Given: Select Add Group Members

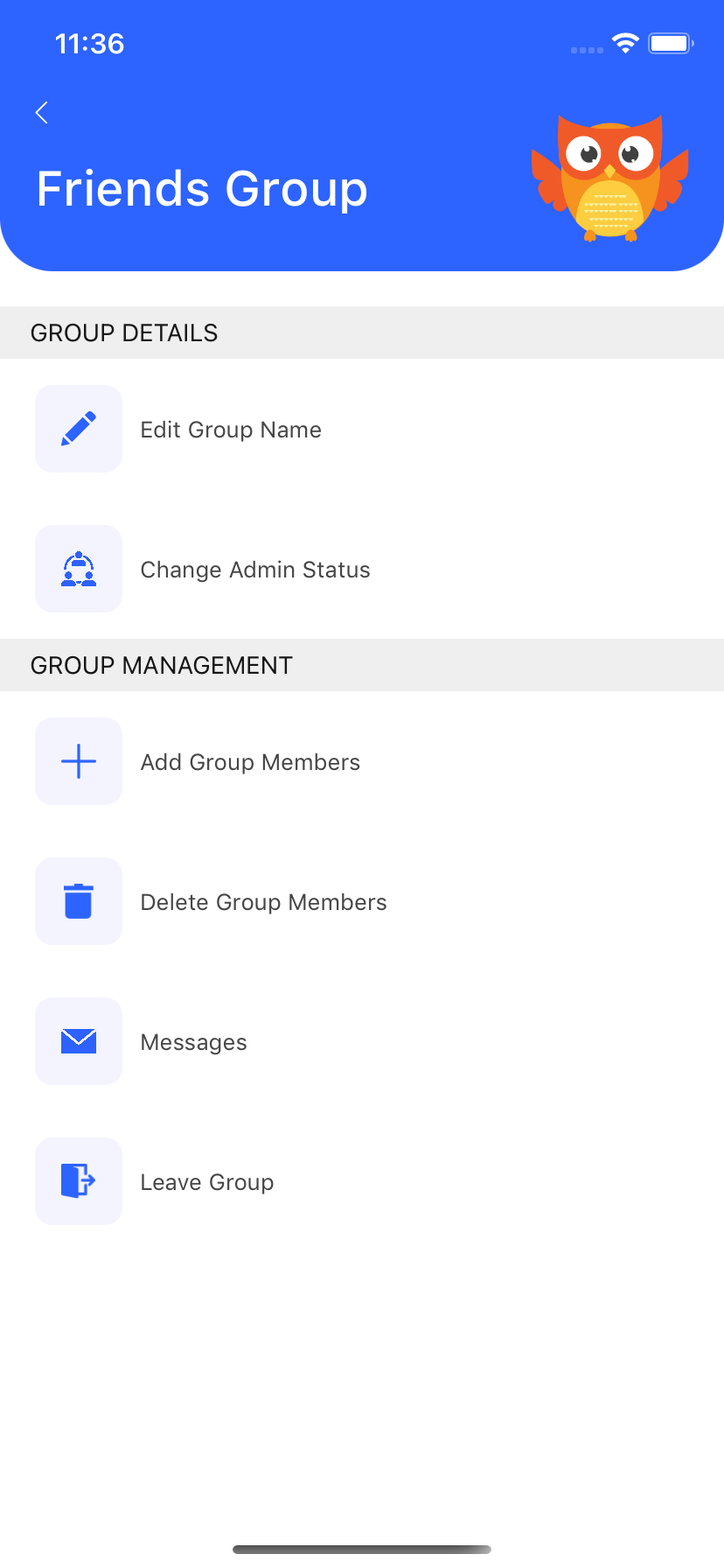Looking at the screenshot, I should [x=362, y=761].
